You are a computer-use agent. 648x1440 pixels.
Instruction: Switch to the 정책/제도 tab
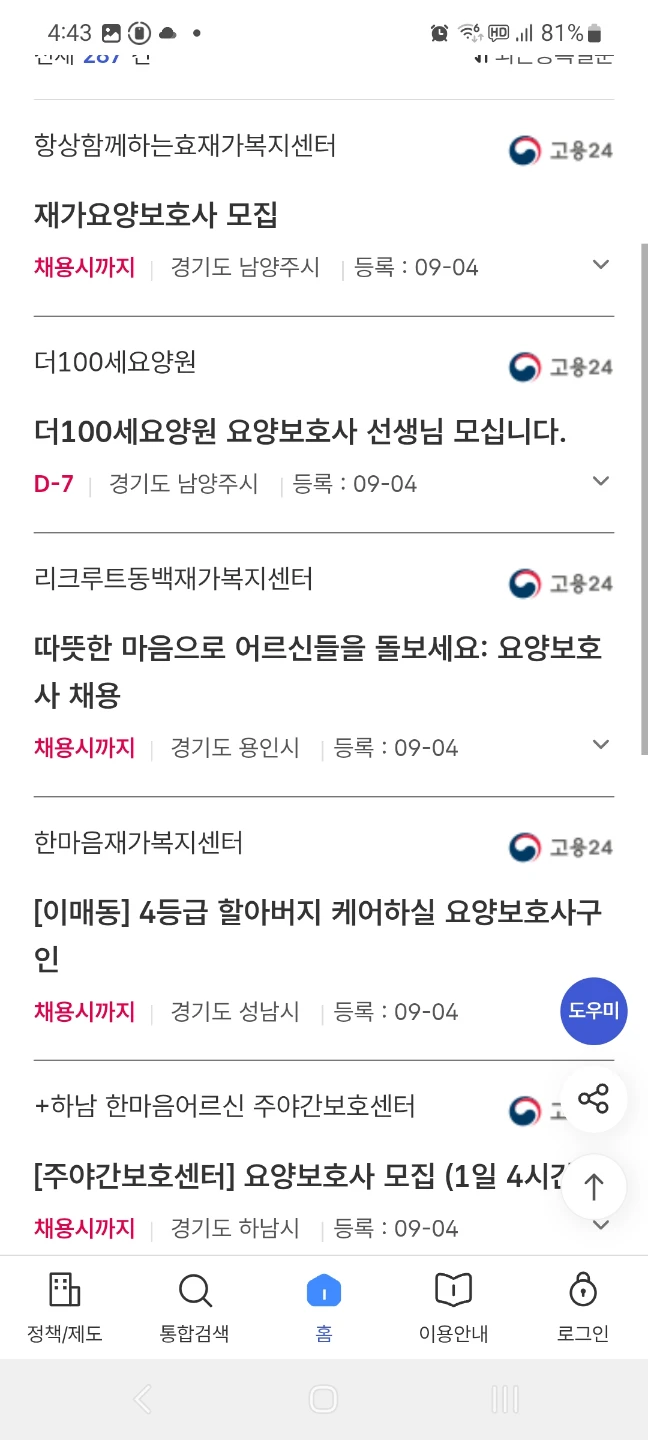pos(65,1308)
